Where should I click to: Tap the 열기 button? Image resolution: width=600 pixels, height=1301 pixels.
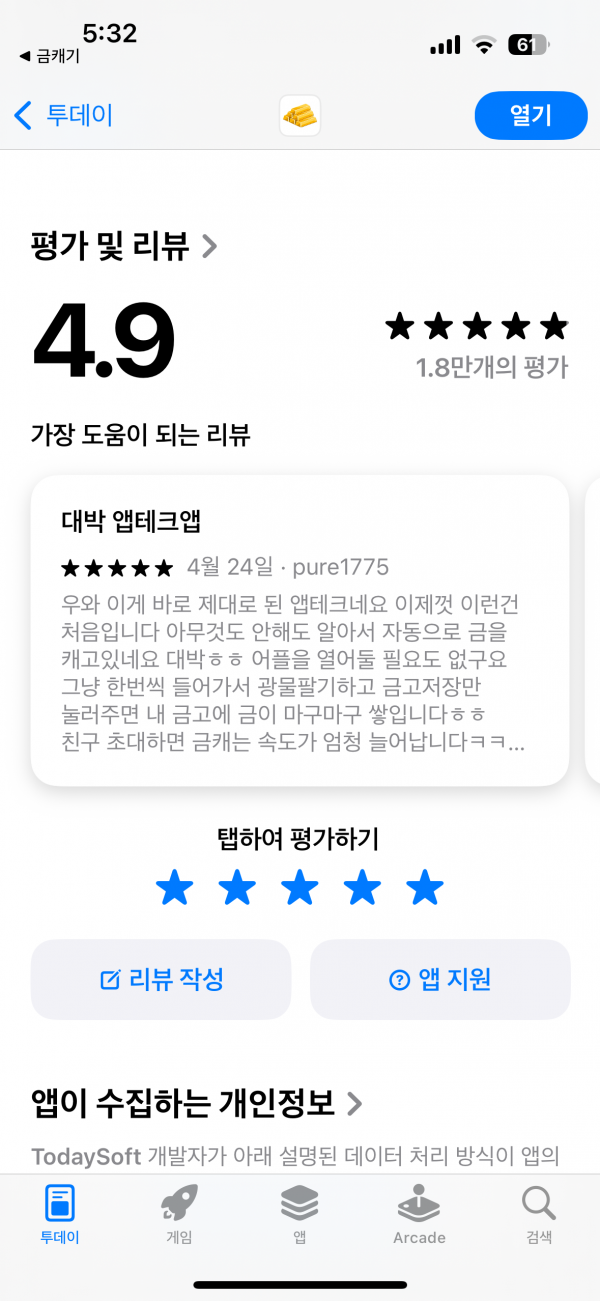point(530,116)
